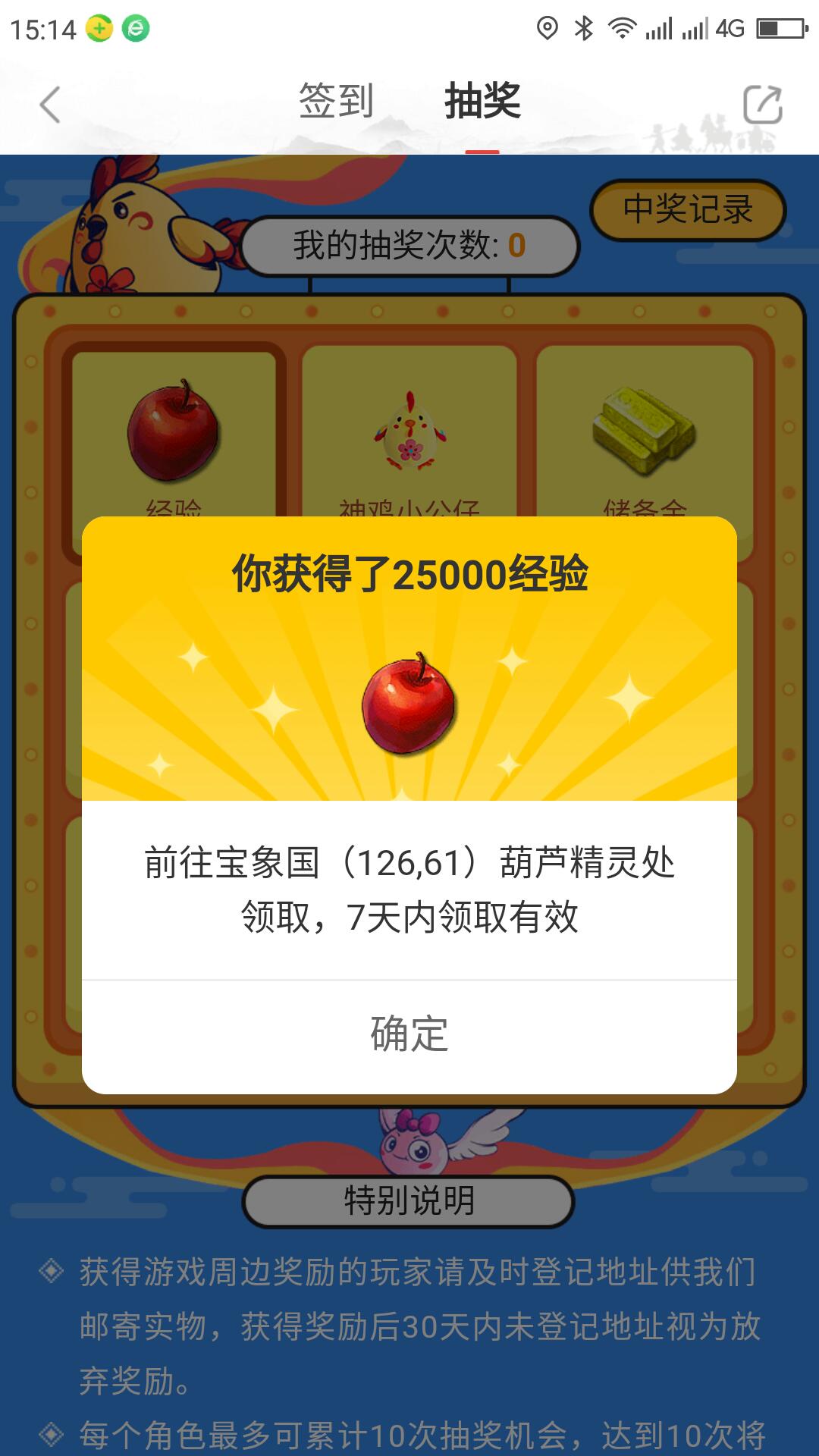Open 中奖记录 prize history

pos(687,210)
